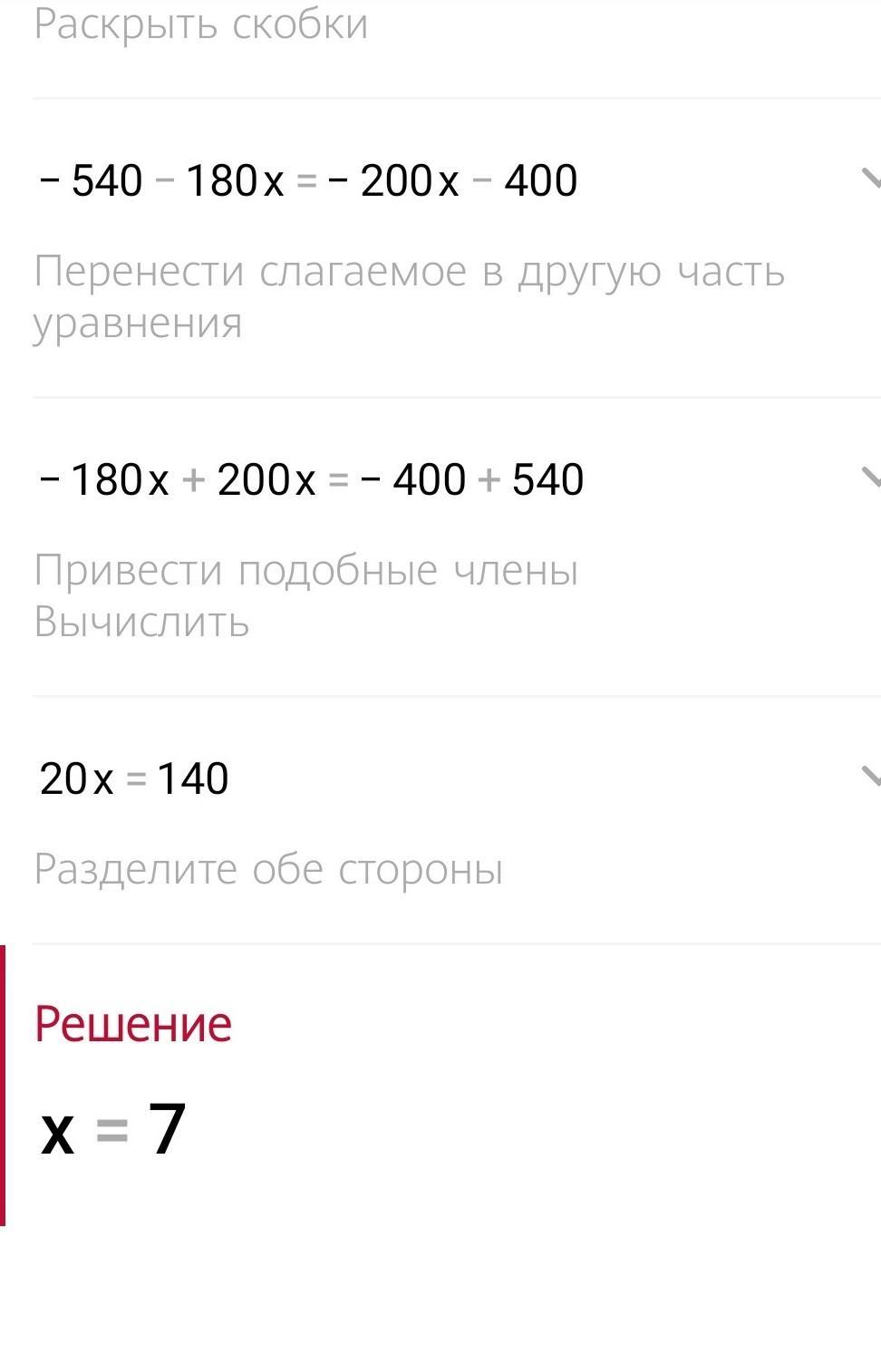Expand the step −540 − 180x = −200x − 400
The width and height of the screenshot is (881, 1372).
870,179
